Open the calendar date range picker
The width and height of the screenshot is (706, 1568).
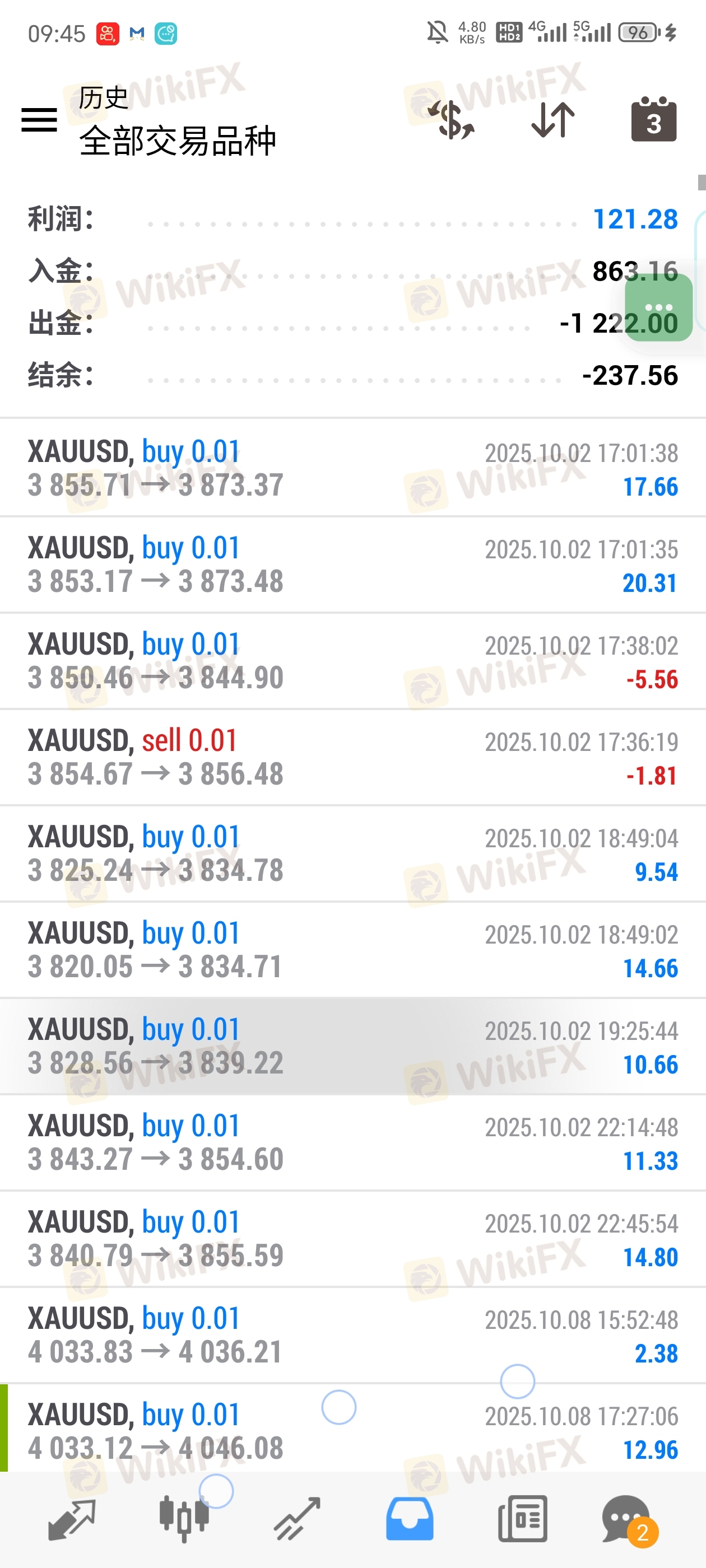point(653,119)
